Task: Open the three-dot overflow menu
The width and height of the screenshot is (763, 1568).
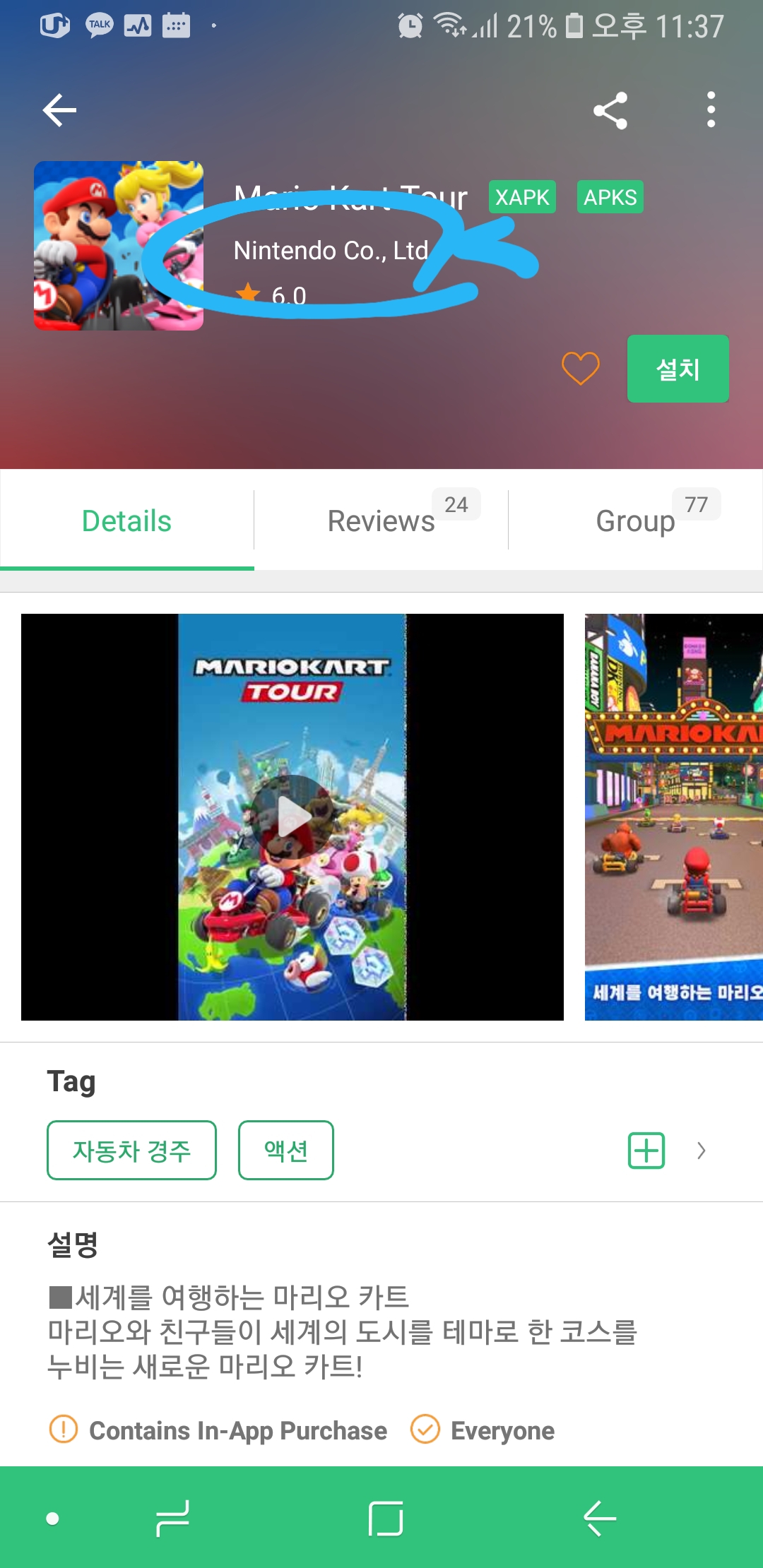Action: tap(711, 110)
